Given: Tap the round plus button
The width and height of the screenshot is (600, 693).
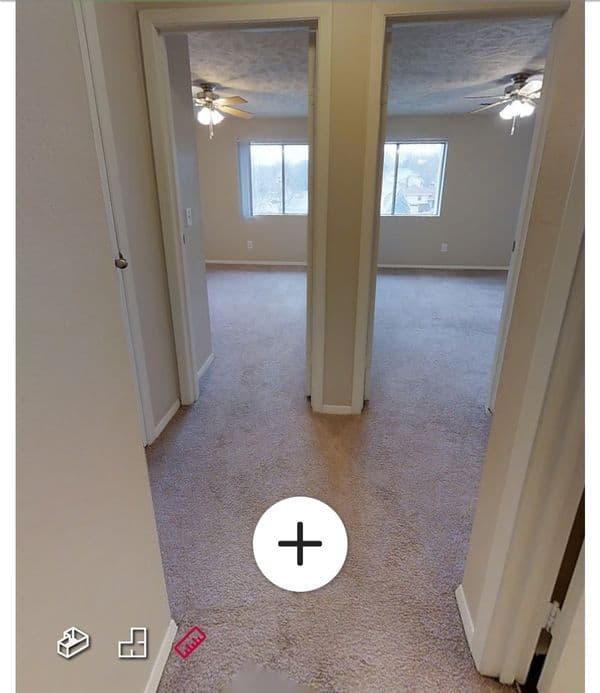Looking at the screenshot, I should click(x=300, y=544).
